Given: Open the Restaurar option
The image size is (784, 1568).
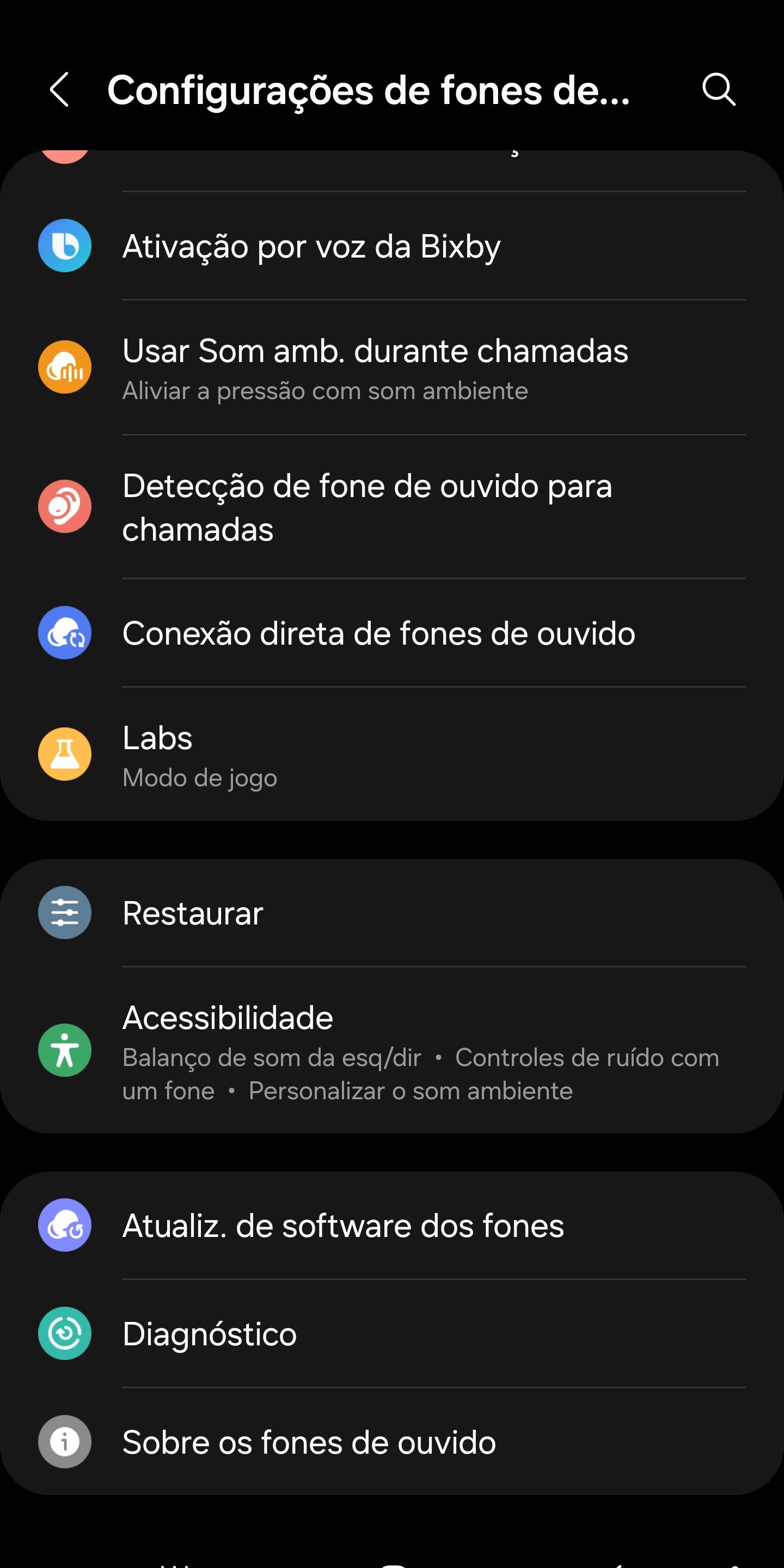Looking at the screenshot, I should (391, 913).
